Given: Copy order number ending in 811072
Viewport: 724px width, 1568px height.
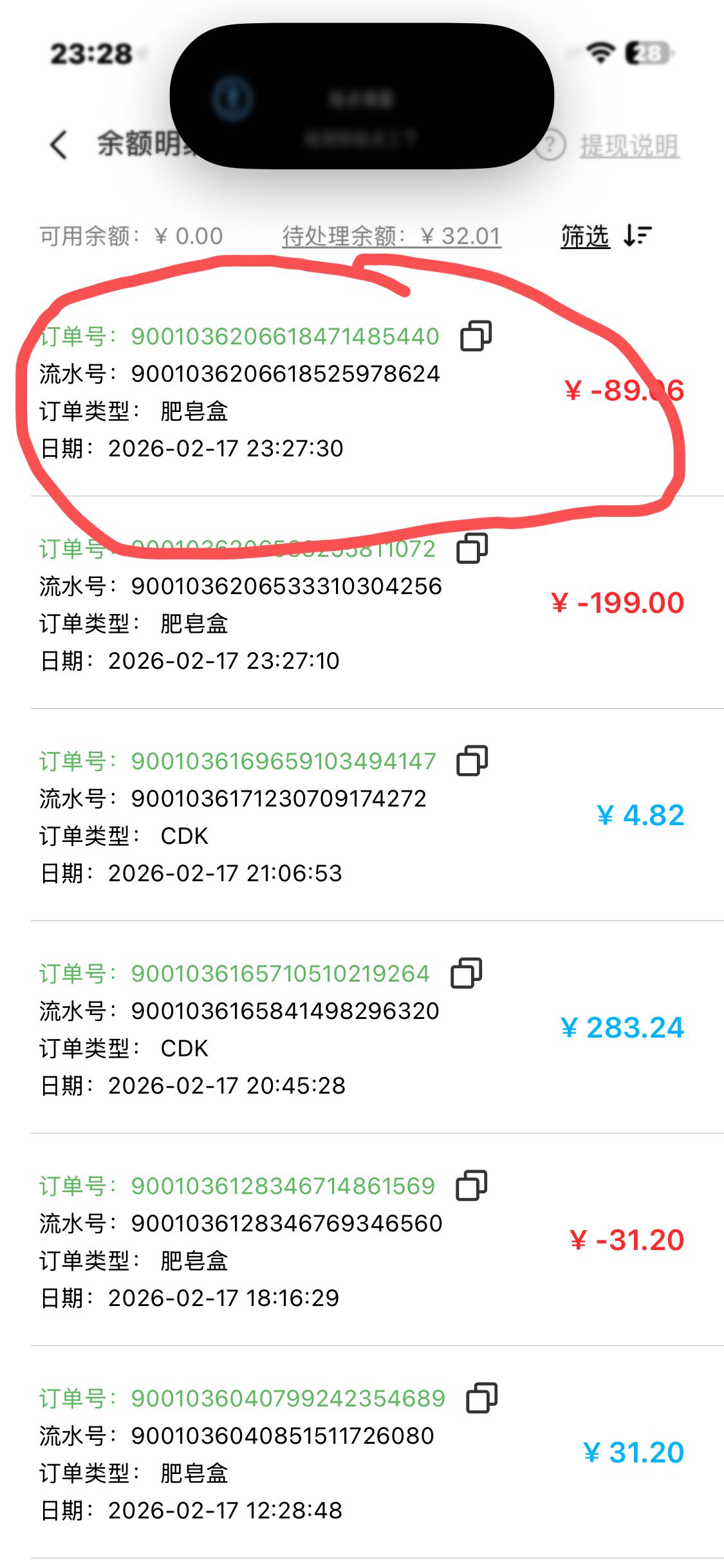Looking at the screenshot, I should point(472,548).
